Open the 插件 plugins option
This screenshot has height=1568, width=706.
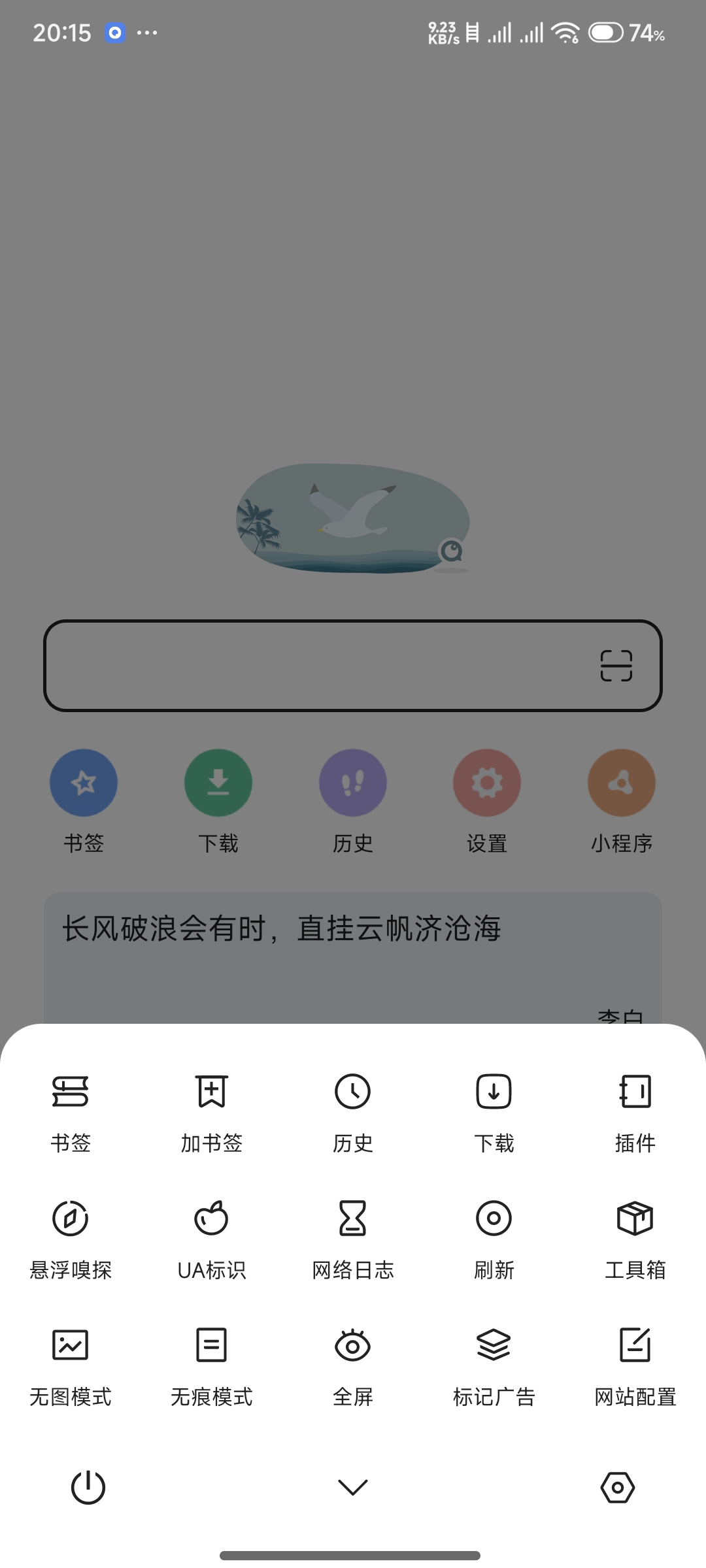pos(635,1111)
